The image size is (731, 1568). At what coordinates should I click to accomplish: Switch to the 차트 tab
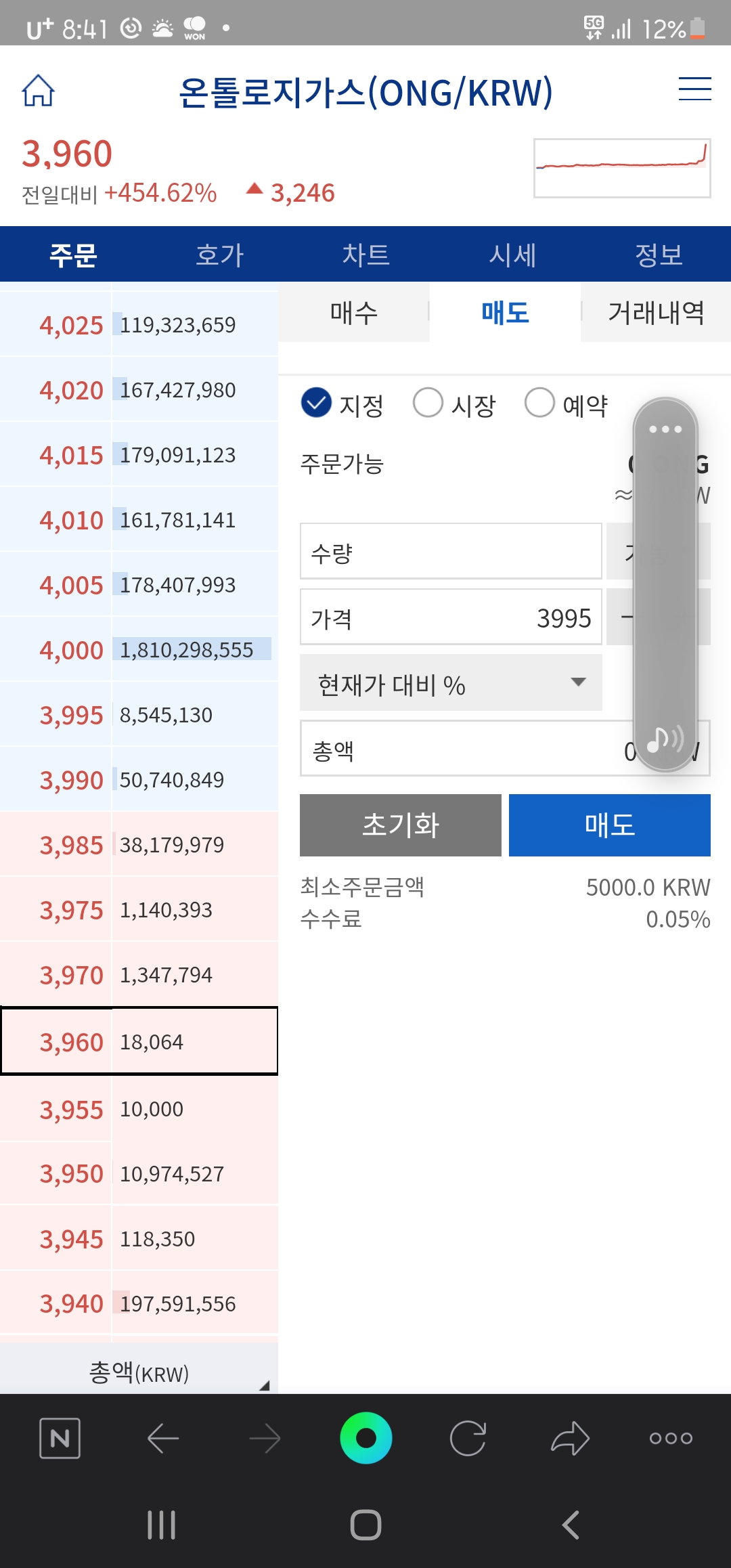365,255
